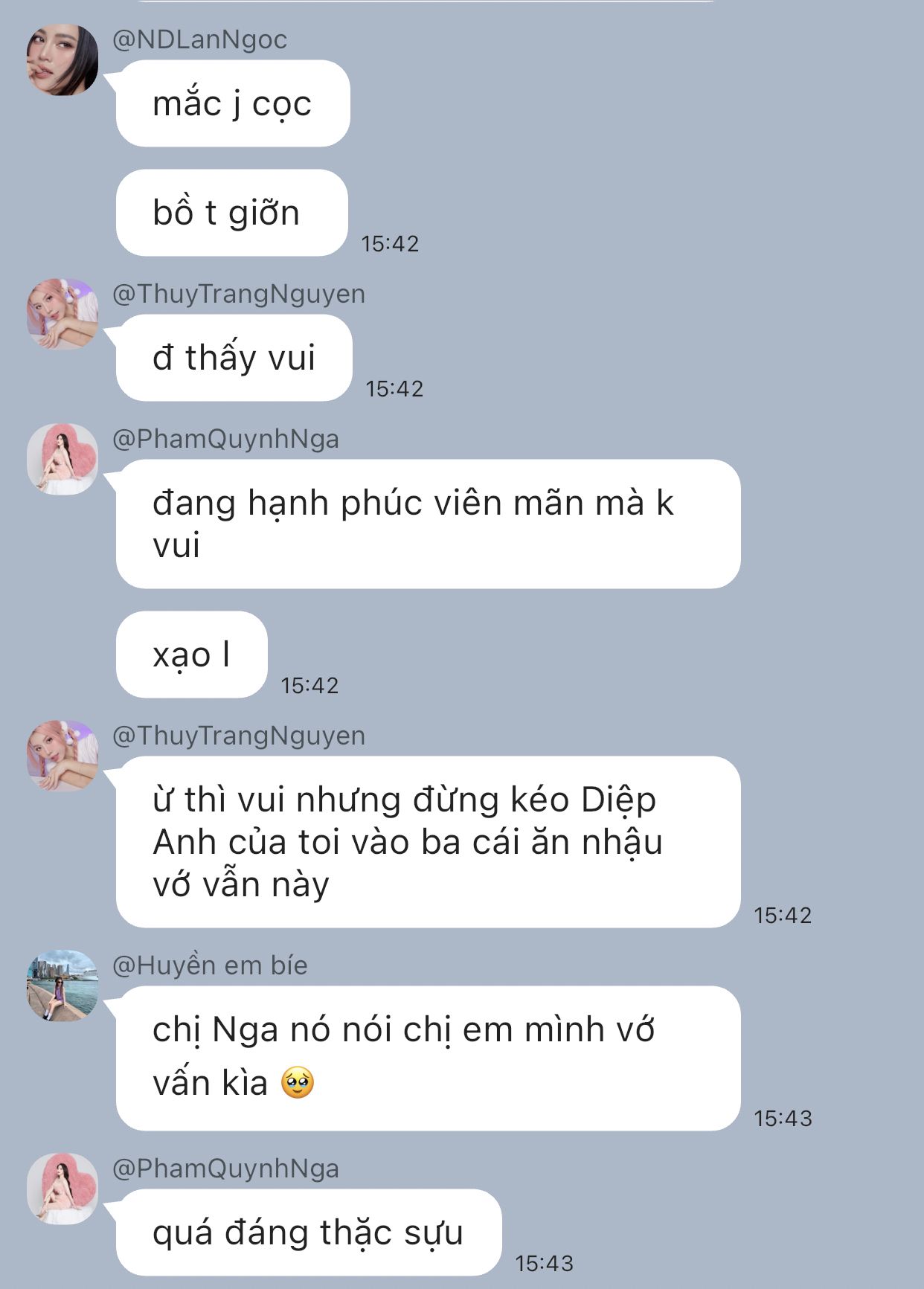View @ThuyTrangNguyen's avatar beside the Diệp Anh message
The width and height of the screenshot is (924, 1289).
pos(62,756)
